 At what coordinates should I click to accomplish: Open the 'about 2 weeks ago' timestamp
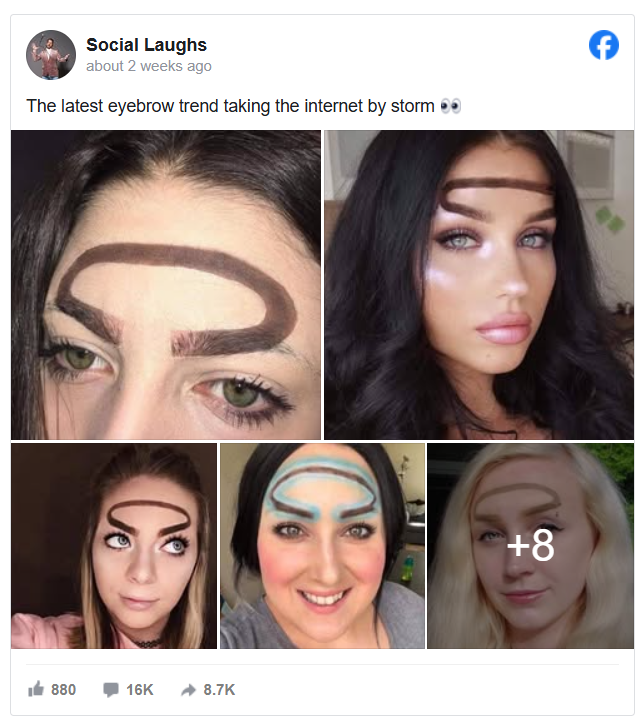[x=148, y=66]
